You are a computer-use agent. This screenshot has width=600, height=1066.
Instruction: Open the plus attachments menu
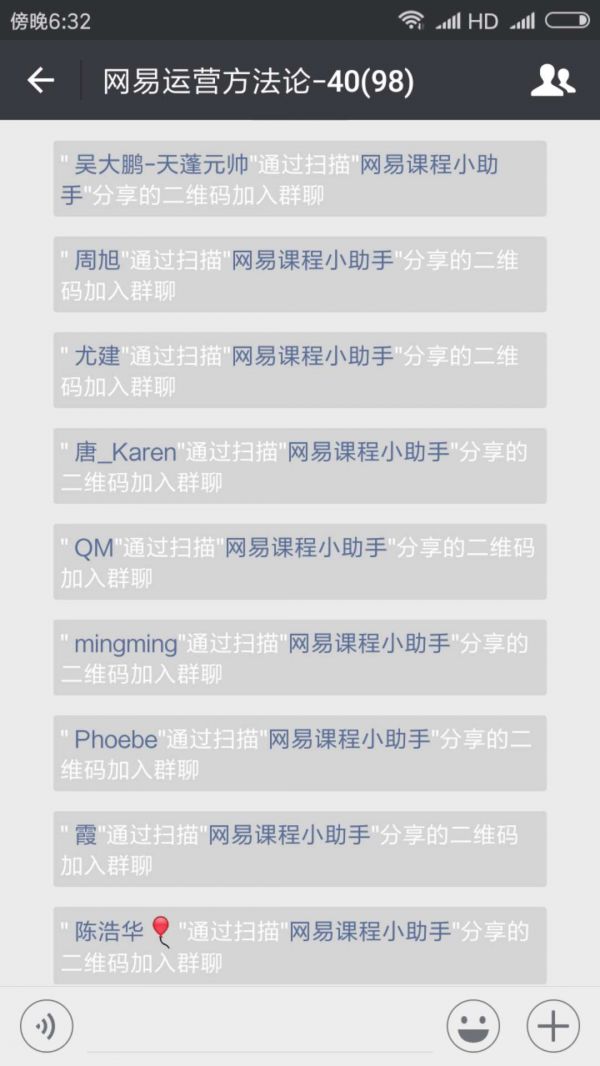click(553, 1025)
